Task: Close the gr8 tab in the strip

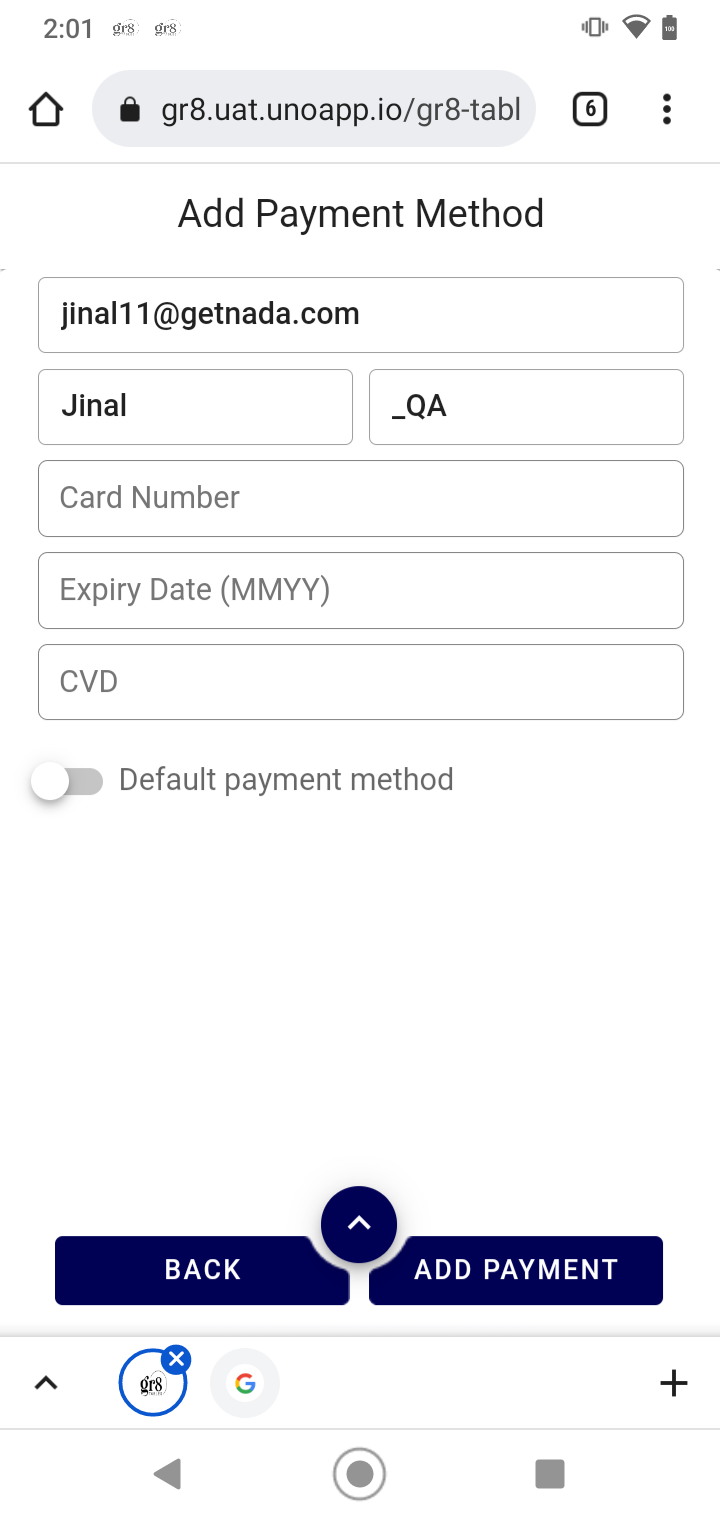Action: click(x=177, y=1359)
